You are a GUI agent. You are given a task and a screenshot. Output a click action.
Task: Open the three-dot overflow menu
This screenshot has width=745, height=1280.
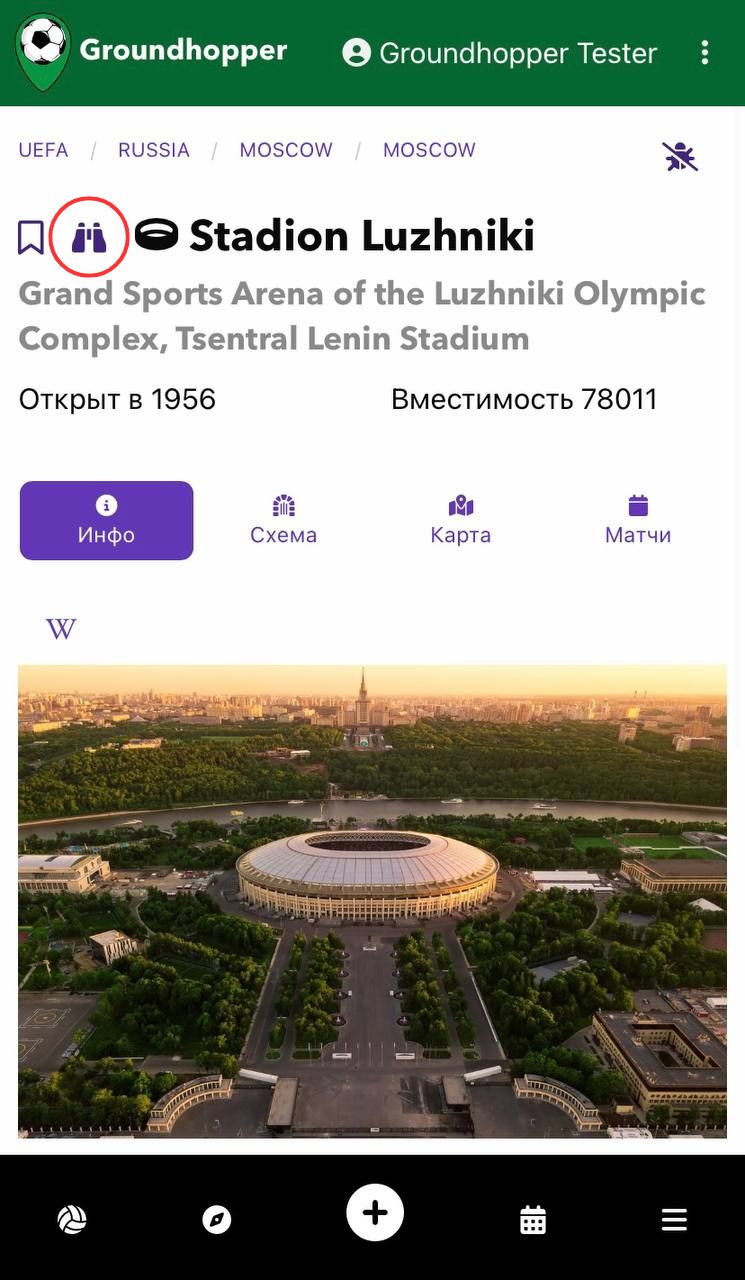pyautogui.click(x=705, y=53)
